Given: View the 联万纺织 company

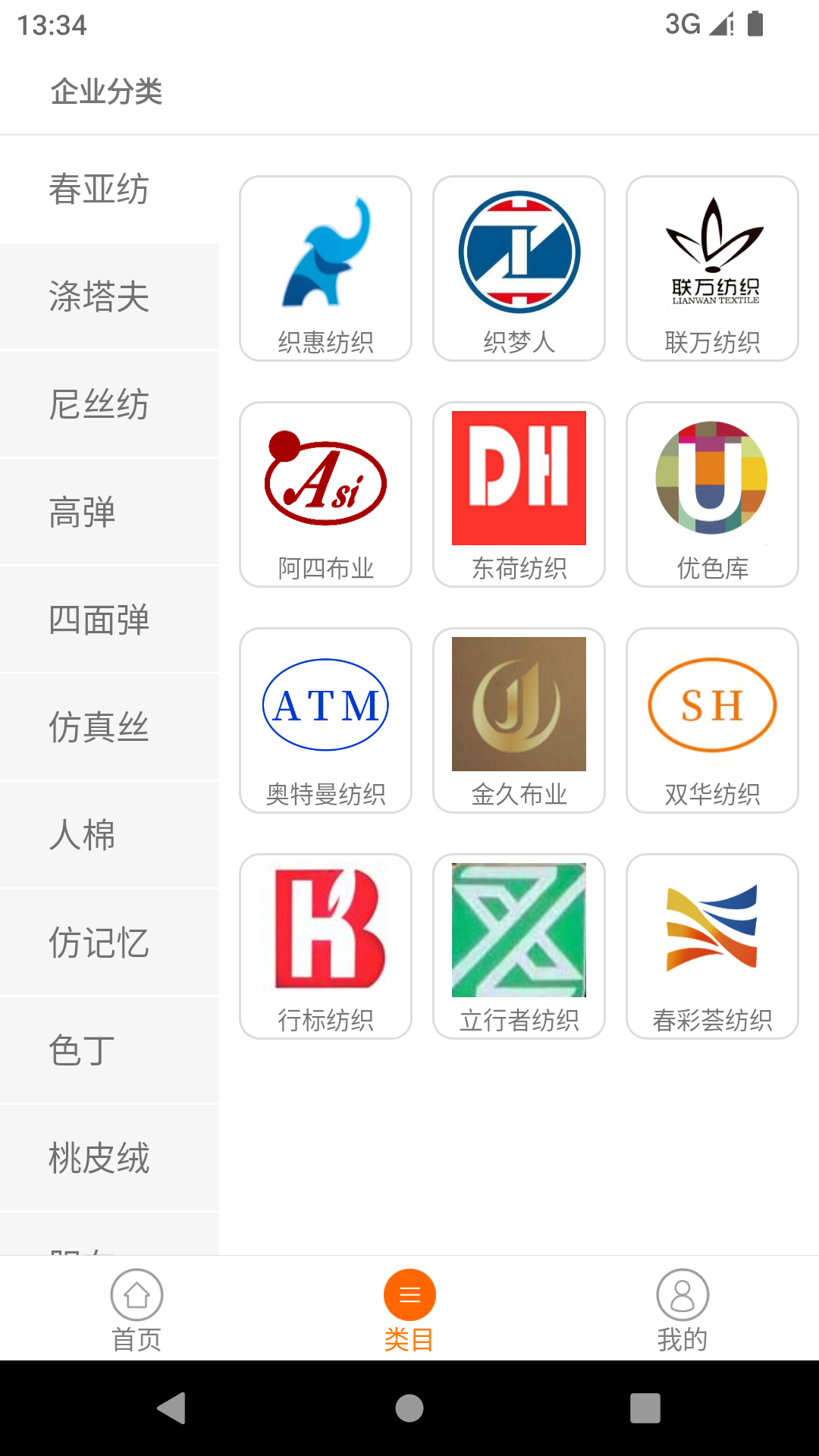Looking at the screenshot, I should 712,268.
